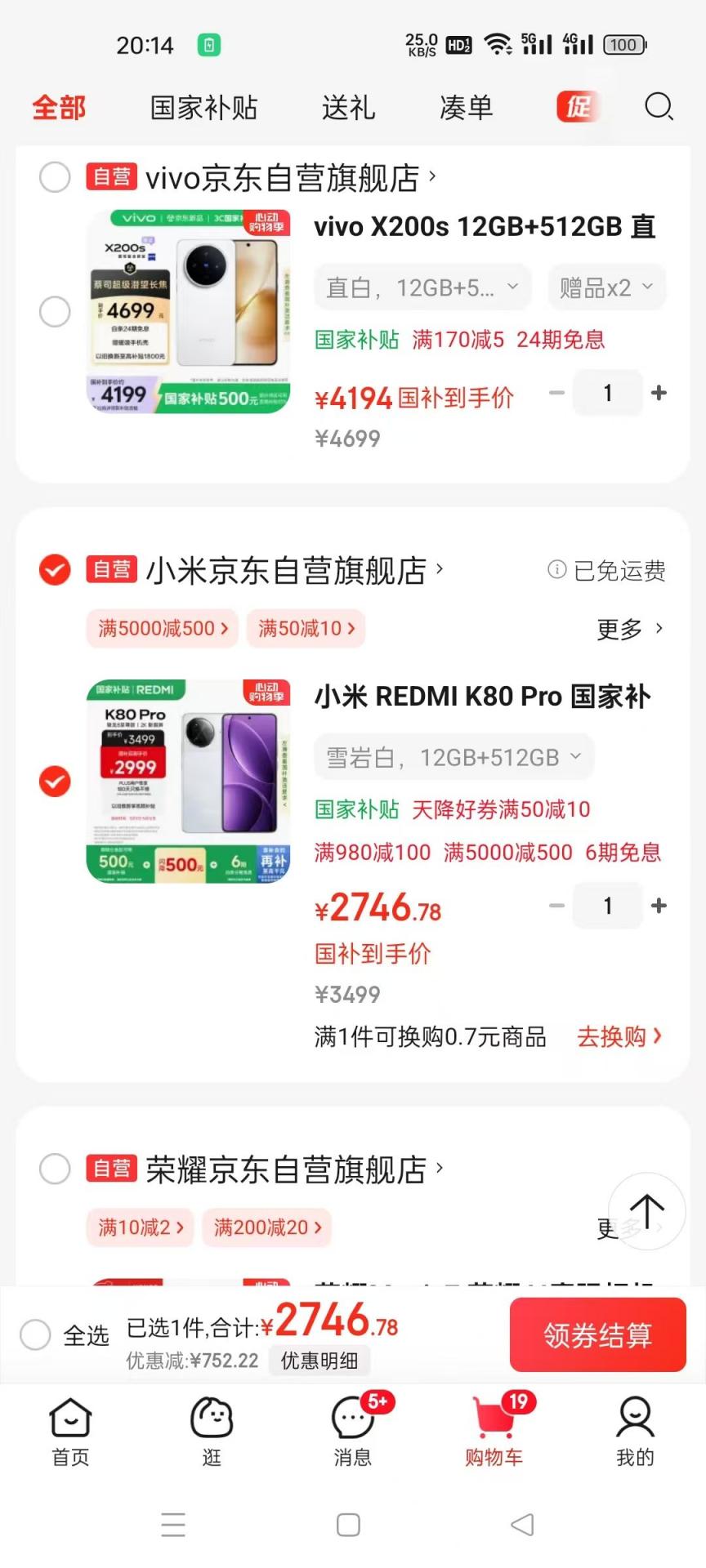Image resolution: width=706 pixels, height=1568 pixels.
Task: Toggle the 全选 select-all checkbox
Action: tap(36, 1335)
